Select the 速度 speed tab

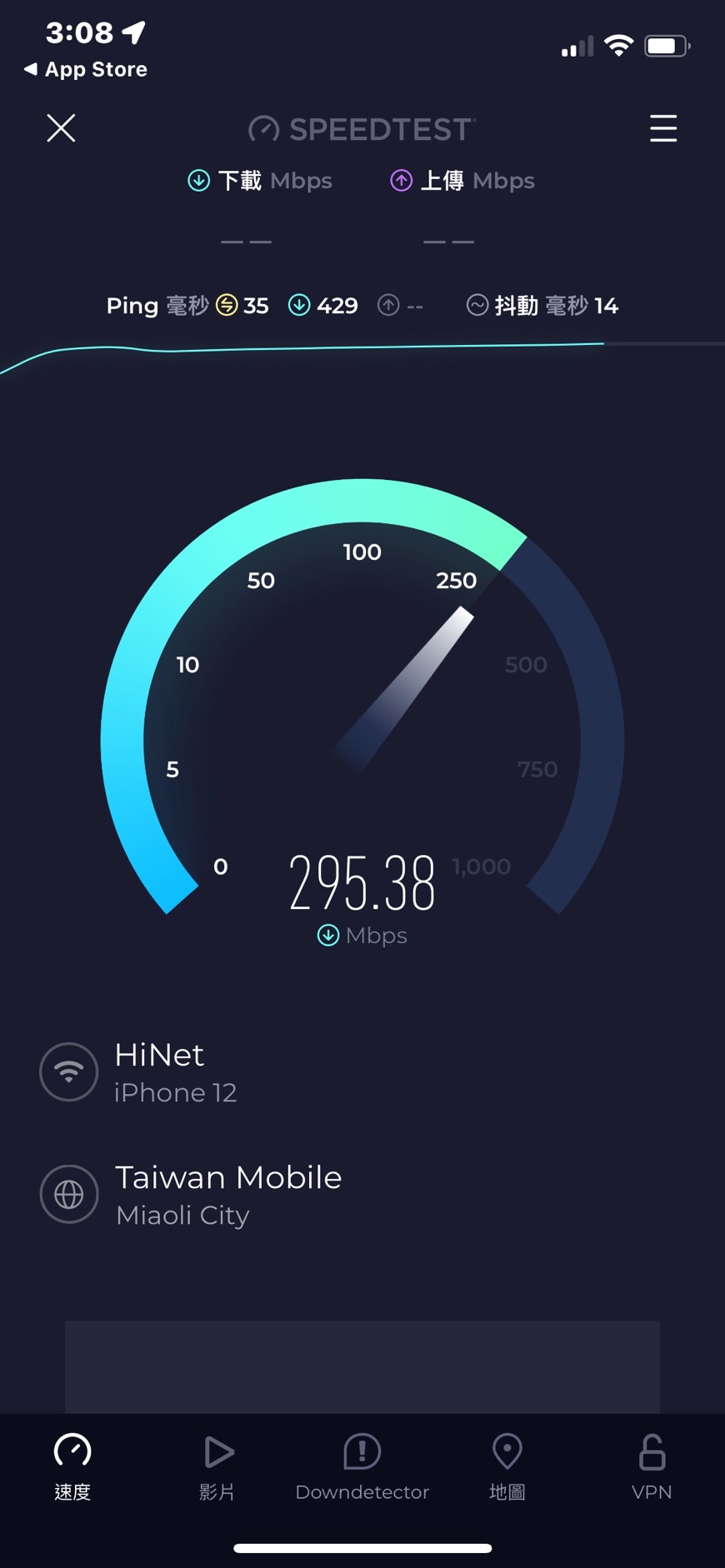(72, 1467)
